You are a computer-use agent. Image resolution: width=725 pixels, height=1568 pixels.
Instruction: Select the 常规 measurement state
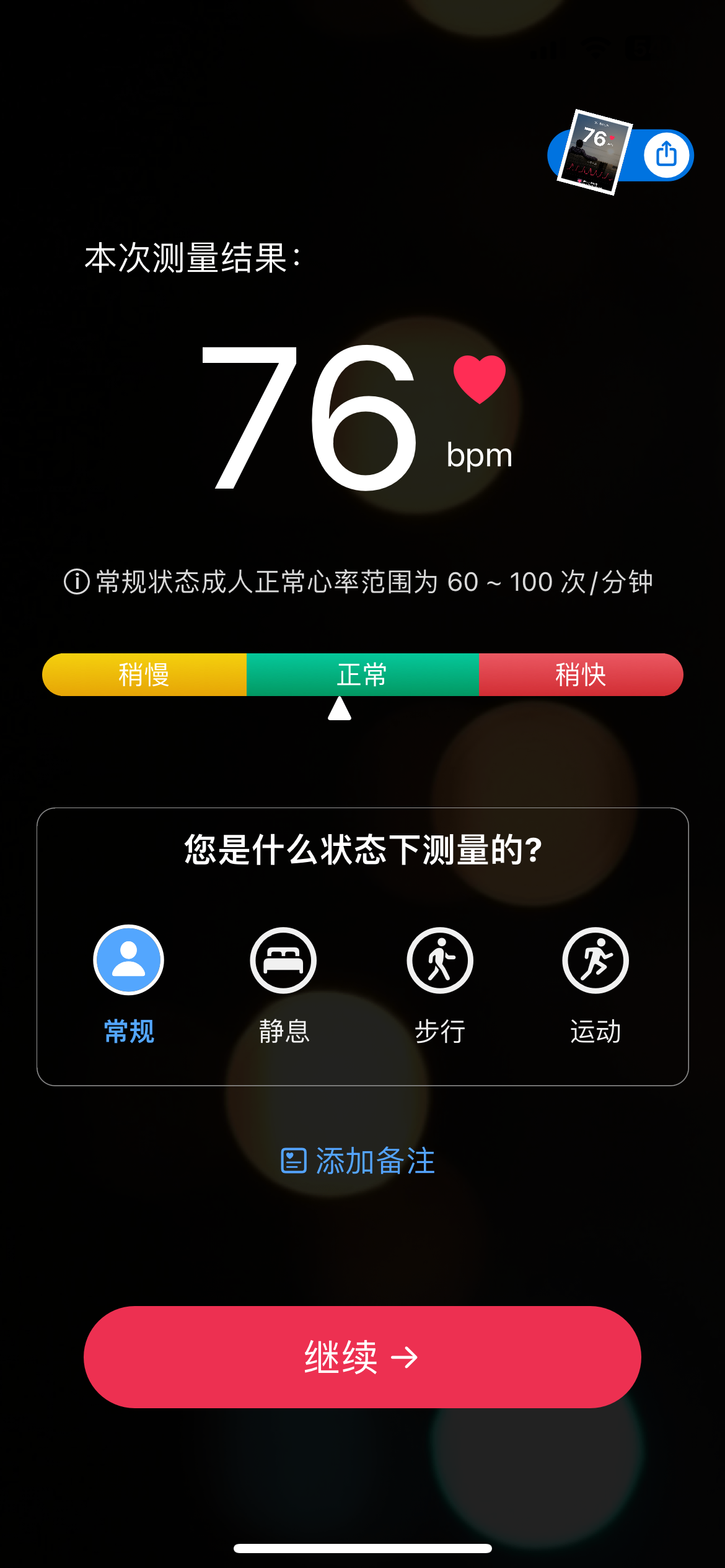pos(129,960)
